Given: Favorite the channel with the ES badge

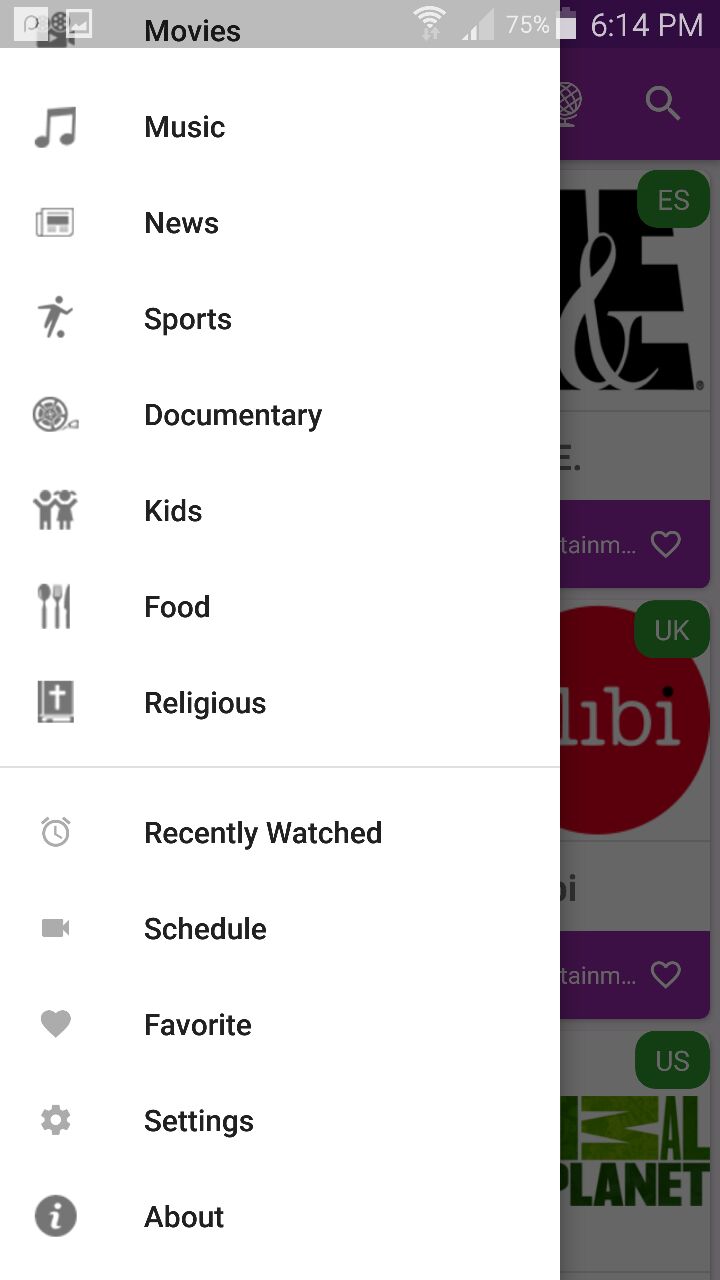Looking at the screenshot, I should pos(665,544).
